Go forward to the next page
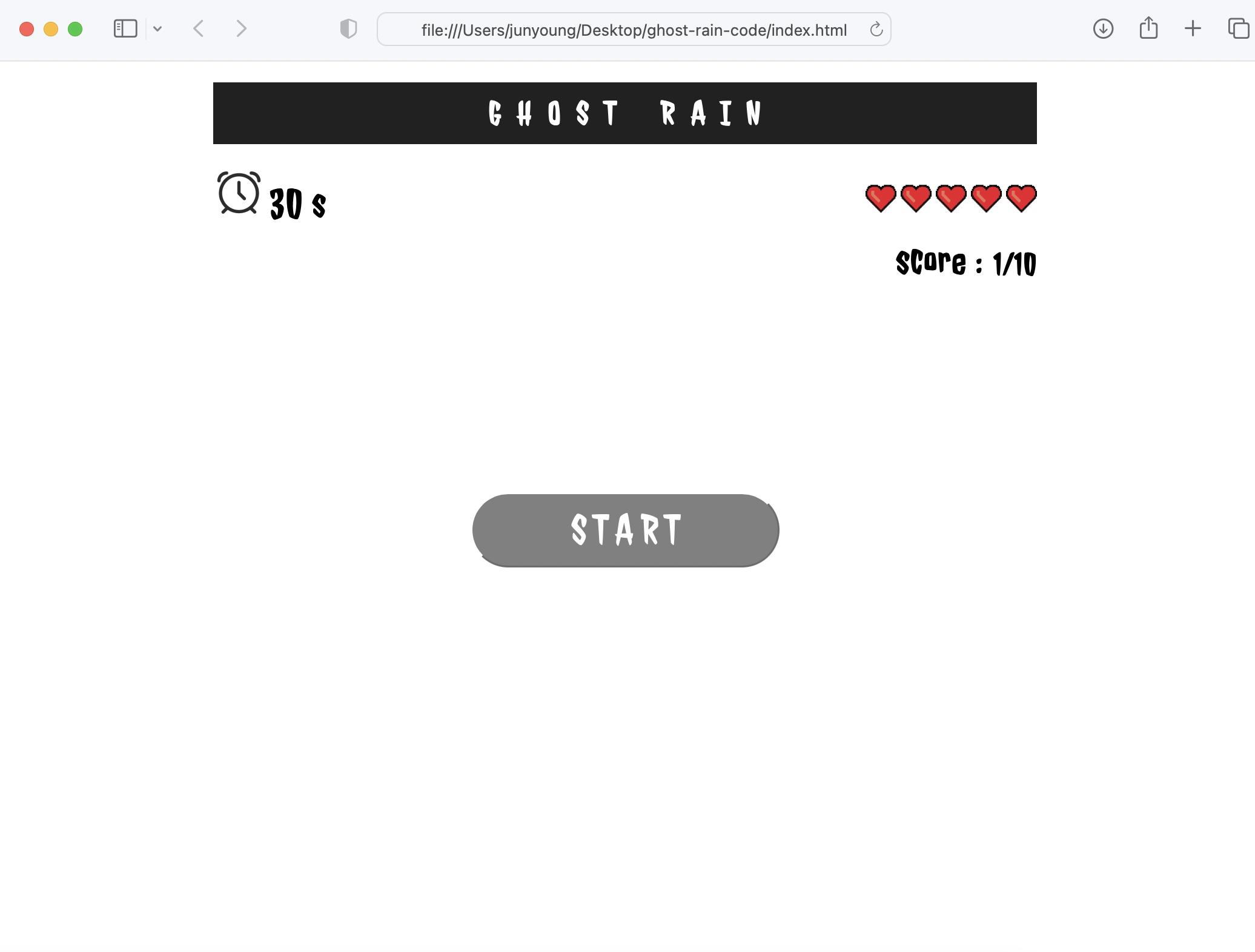This screenshot has width=1255, height=952. click(241, 28)
